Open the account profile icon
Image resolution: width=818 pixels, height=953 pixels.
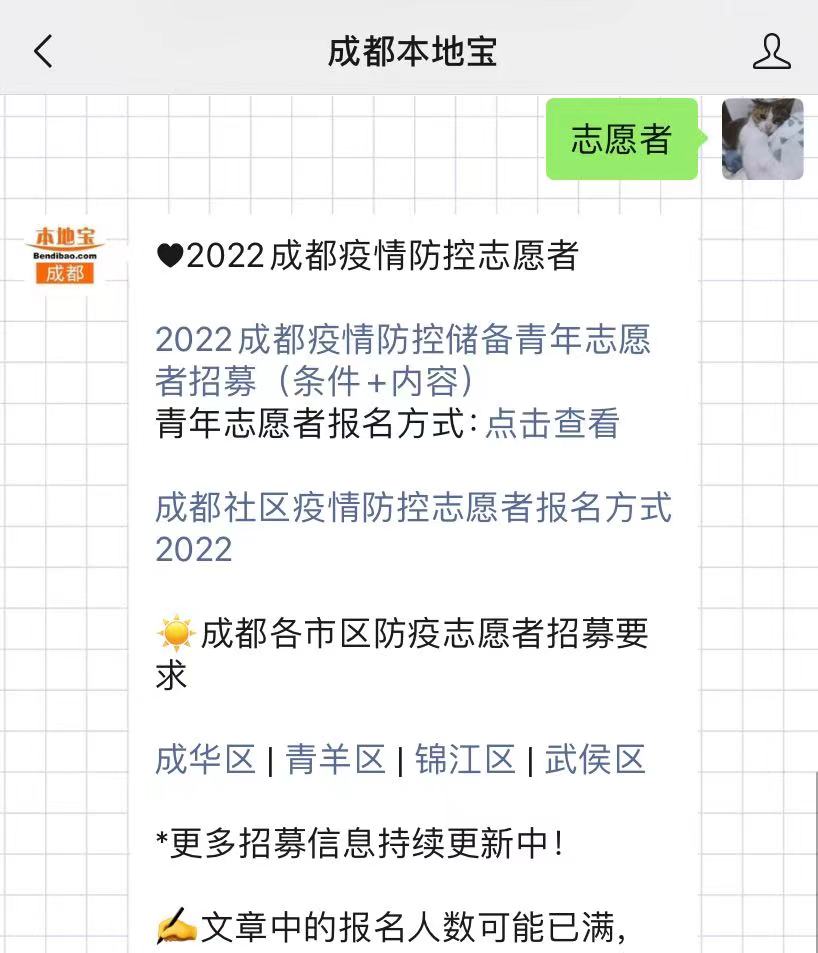(771, 52)
